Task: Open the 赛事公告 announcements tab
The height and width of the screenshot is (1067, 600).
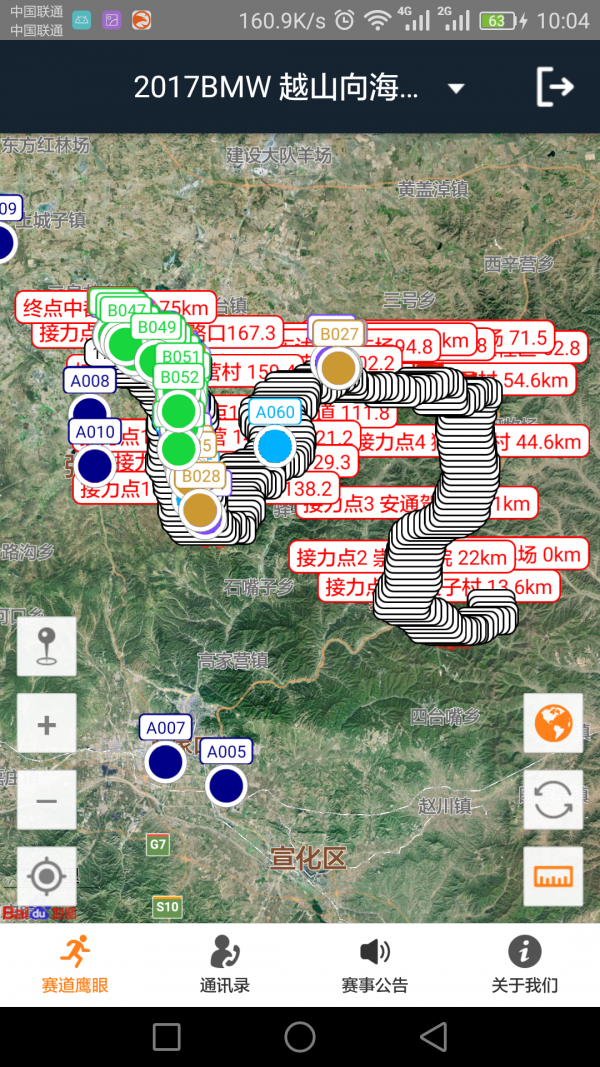Action: [375, 965]
